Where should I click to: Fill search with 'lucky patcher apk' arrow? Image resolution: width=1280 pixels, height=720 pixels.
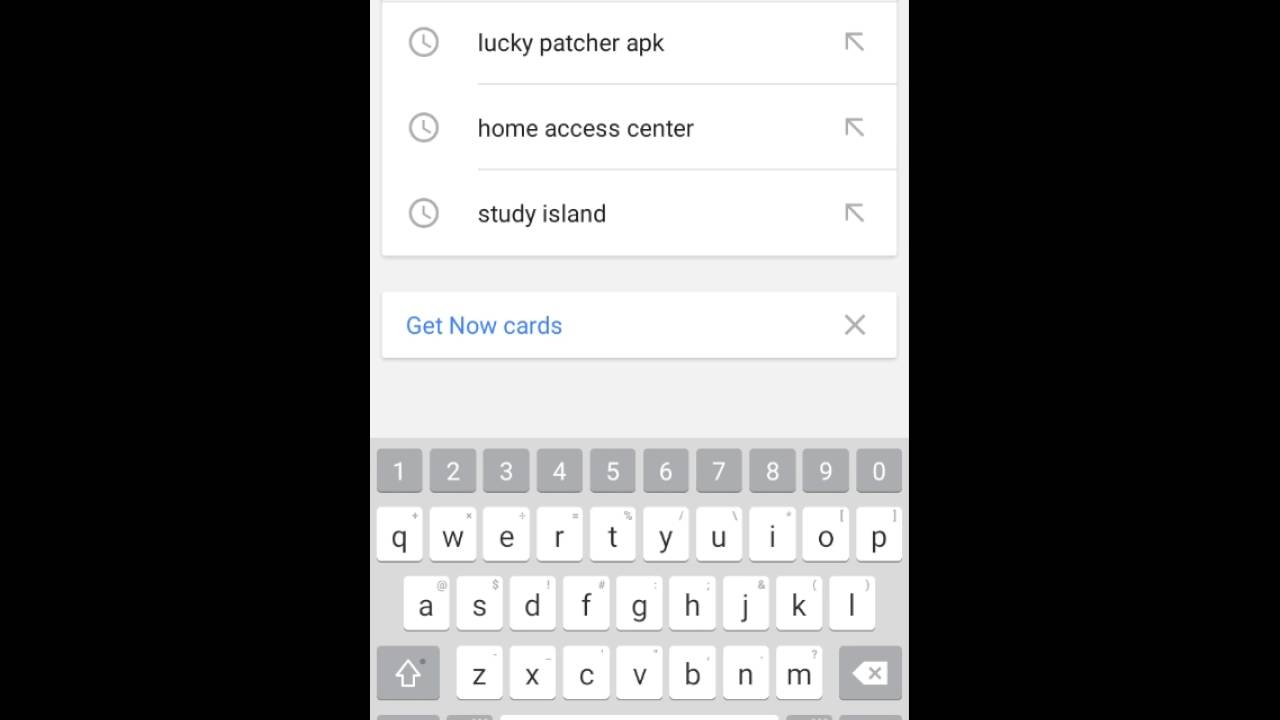point(854,42)
